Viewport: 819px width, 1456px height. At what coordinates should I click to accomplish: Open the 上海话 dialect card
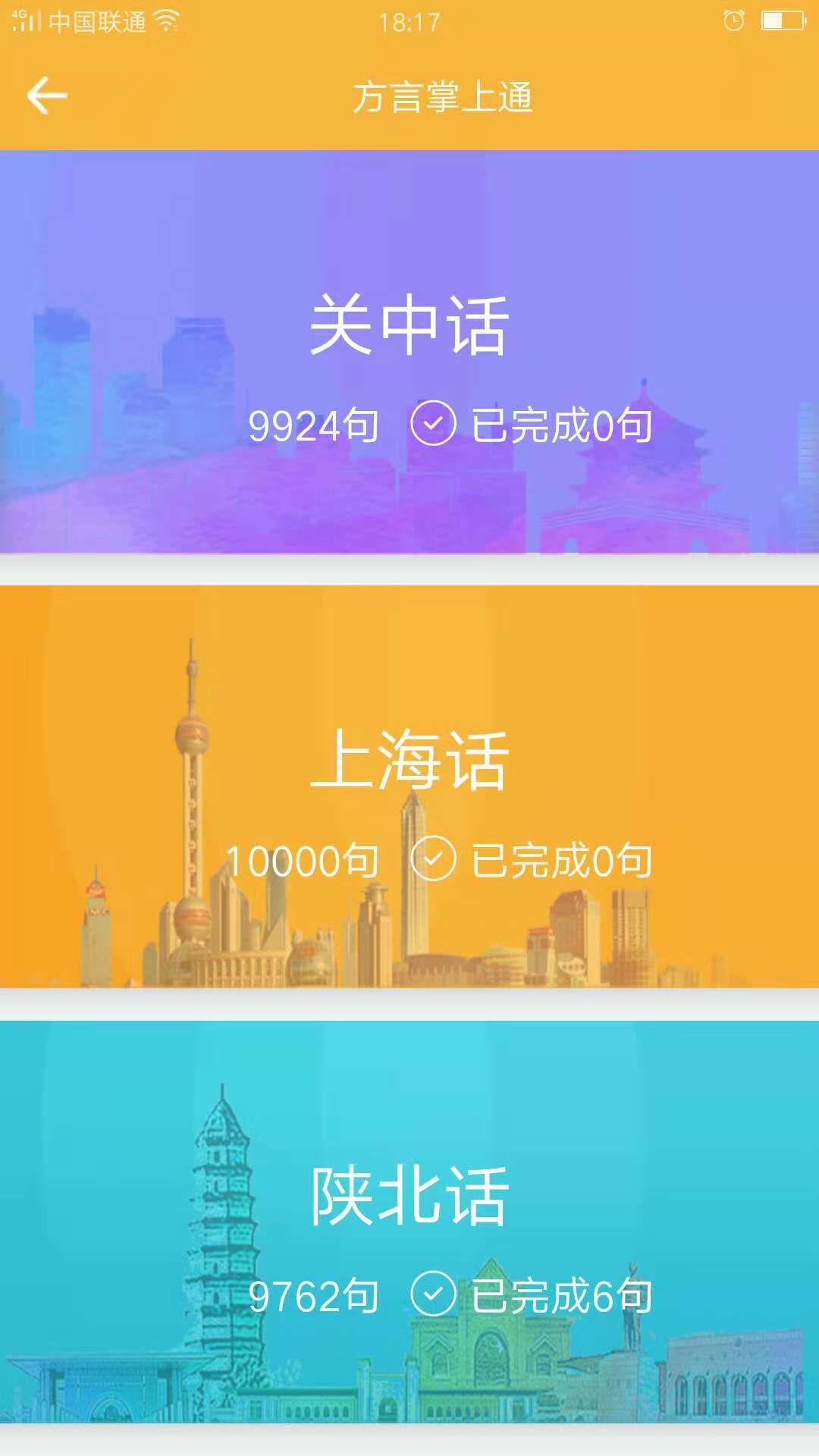point(409,786)
